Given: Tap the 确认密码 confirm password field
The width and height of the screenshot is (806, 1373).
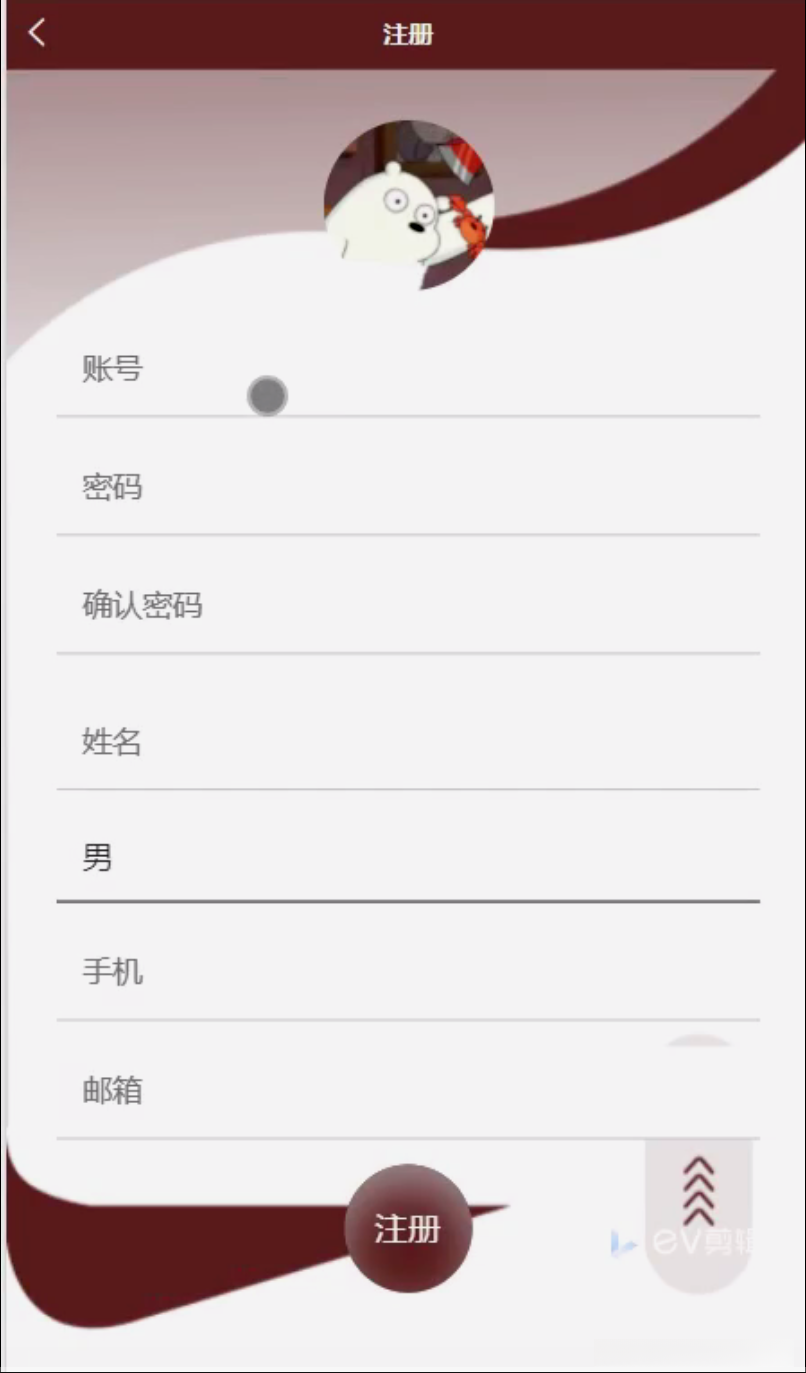Looking at the screenshot, I should (x=408, y=606).
